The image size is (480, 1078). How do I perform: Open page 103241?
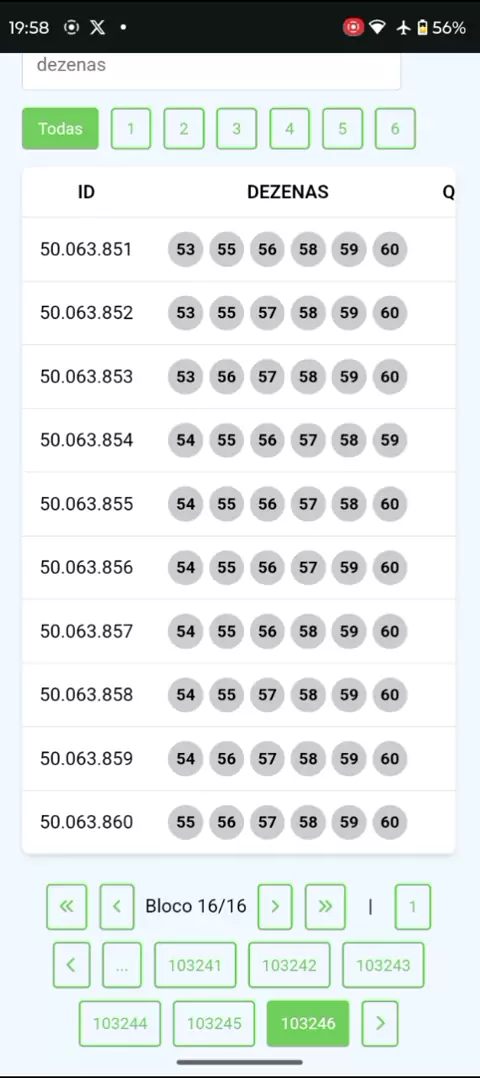click(x=195, y=965)
